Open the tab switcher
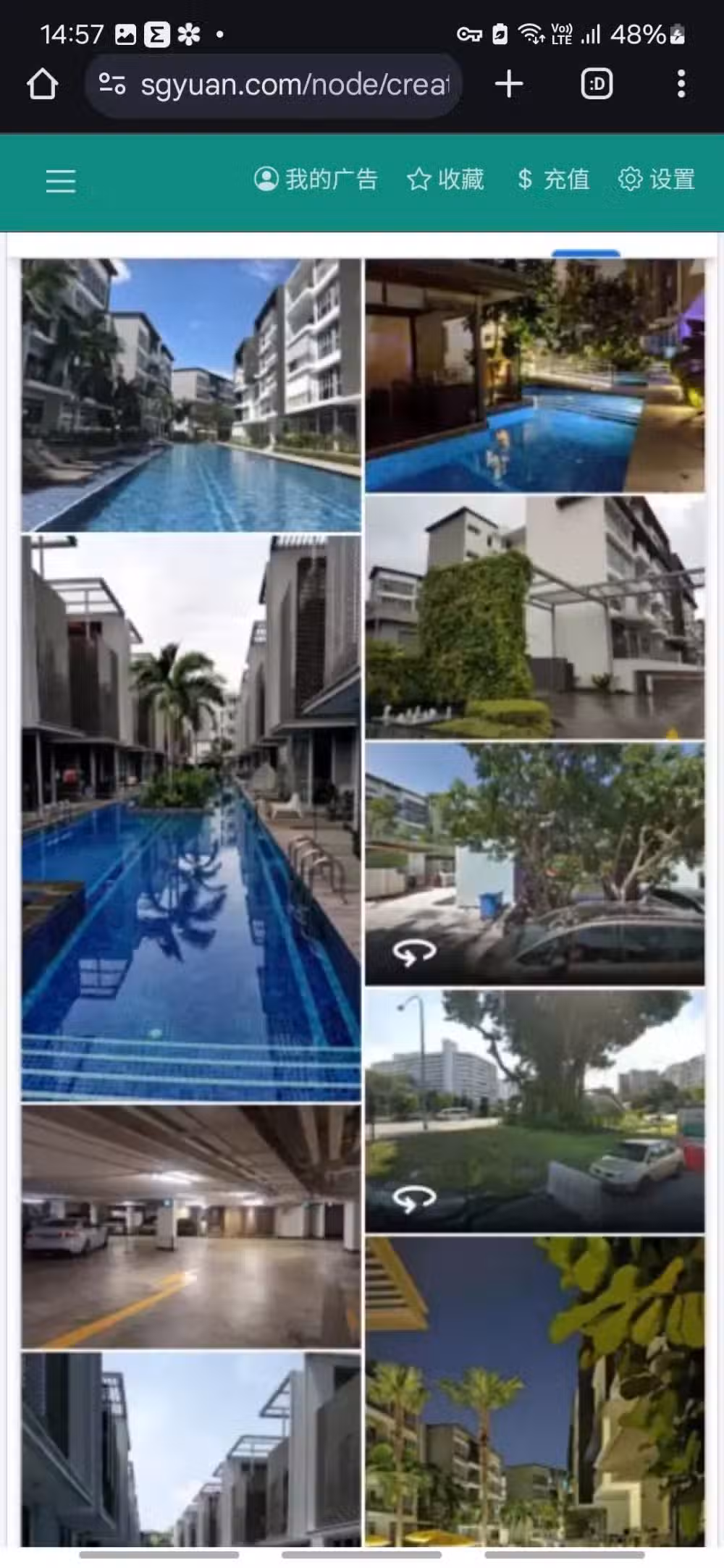 pos(597,84)
